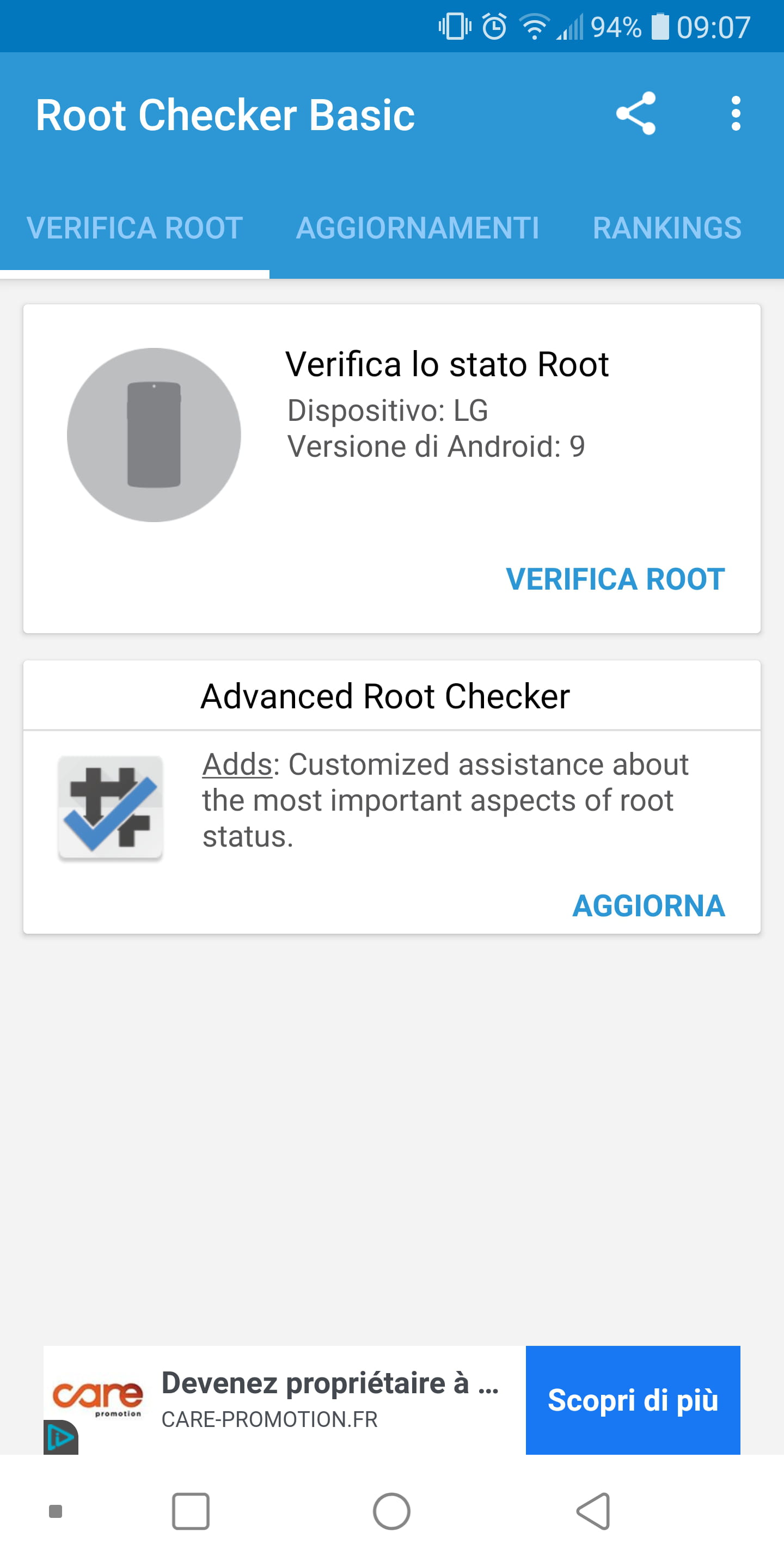
Task: Go back using the navigation bar
Action: point(593,1511)
